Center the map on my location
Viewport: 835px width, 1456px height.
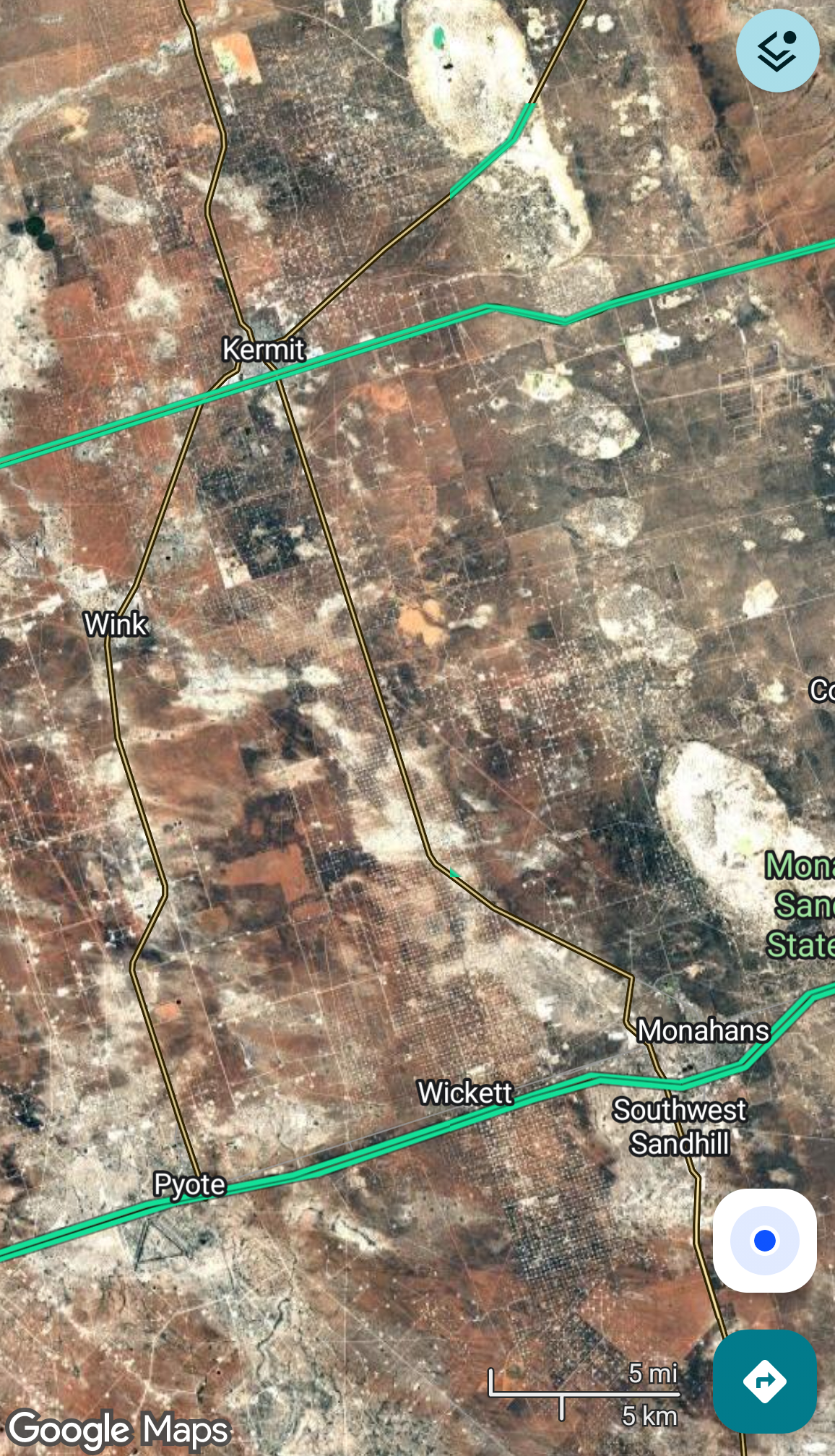[x=764, y=1241]
